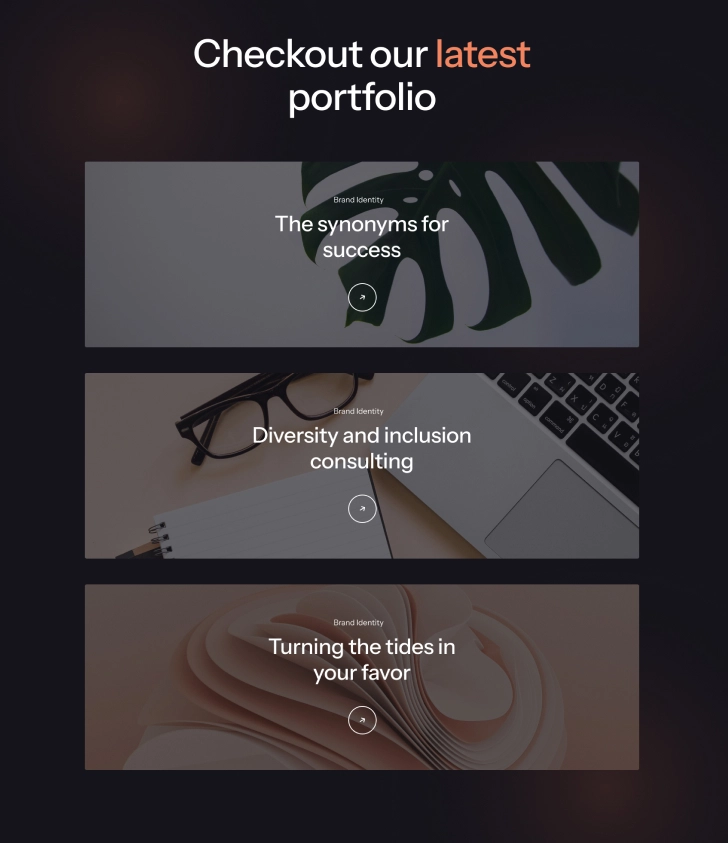Click the dark background area below the cards
The width and height of the screenshot is (728, 843).
tap(362, 810)
